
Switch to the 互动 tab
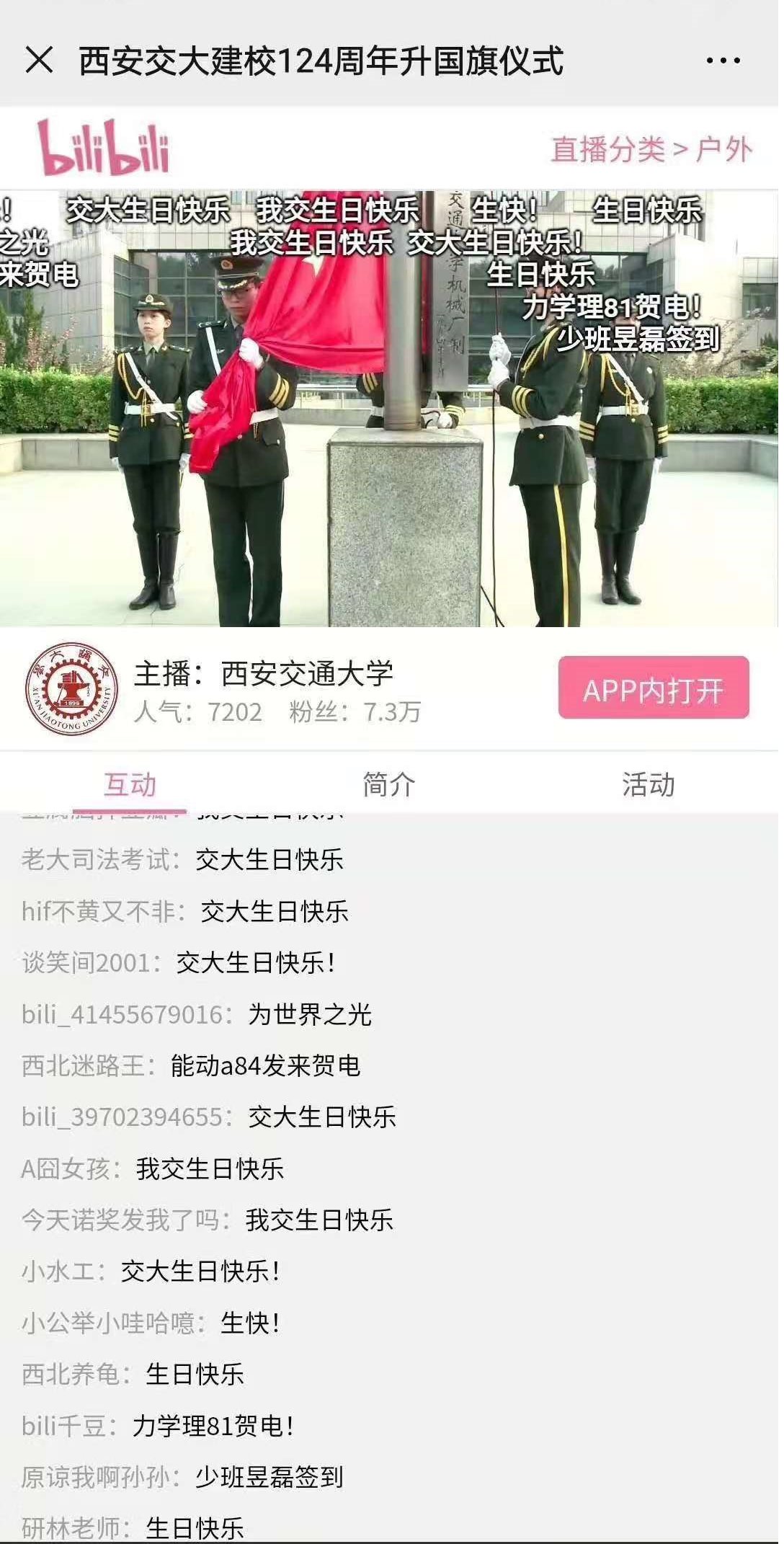(x=130, y=784)
